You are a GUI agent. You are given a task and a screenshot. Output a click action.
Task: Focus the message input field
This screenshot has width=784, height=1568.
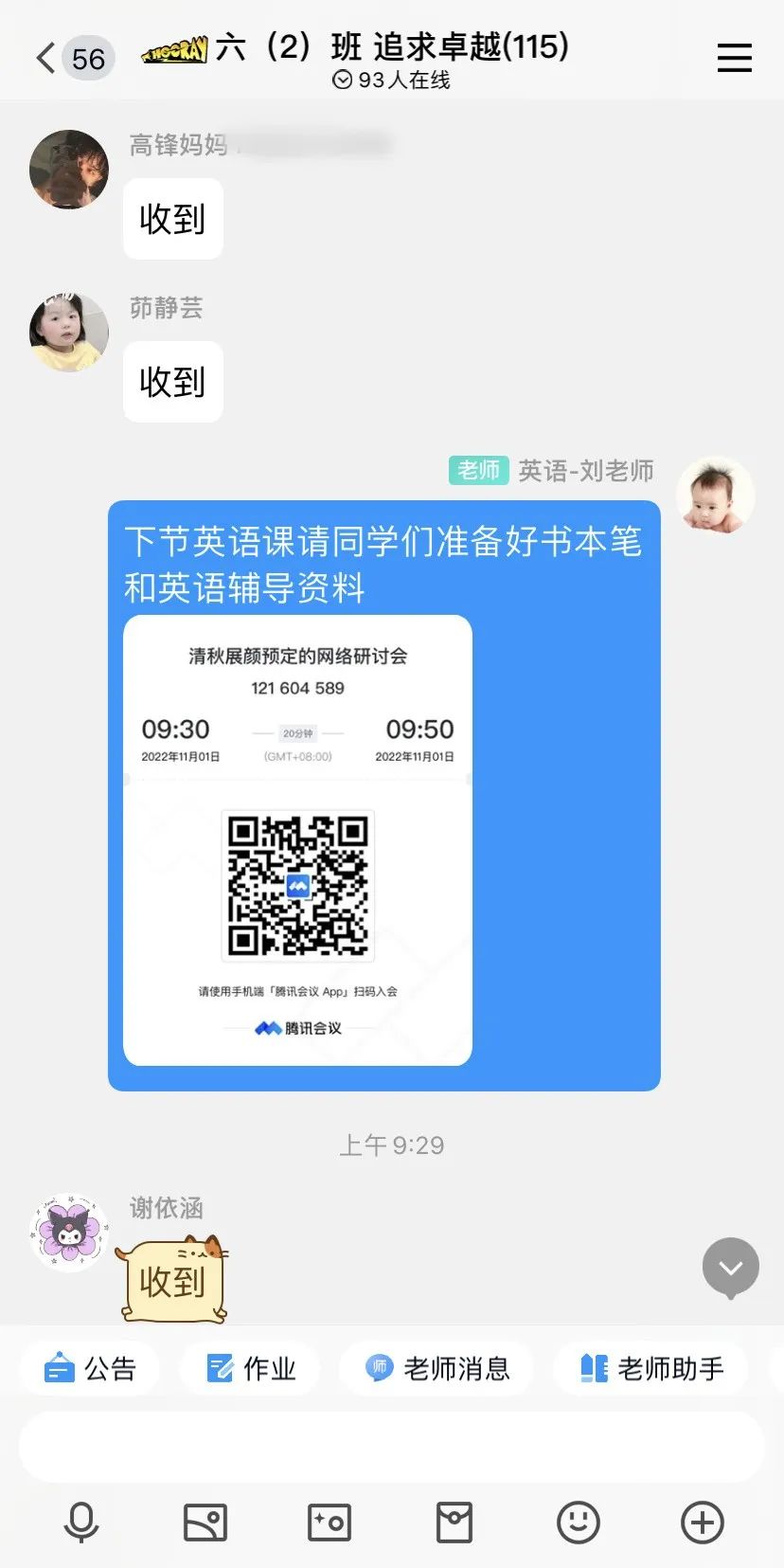[x=391, y=1447]
